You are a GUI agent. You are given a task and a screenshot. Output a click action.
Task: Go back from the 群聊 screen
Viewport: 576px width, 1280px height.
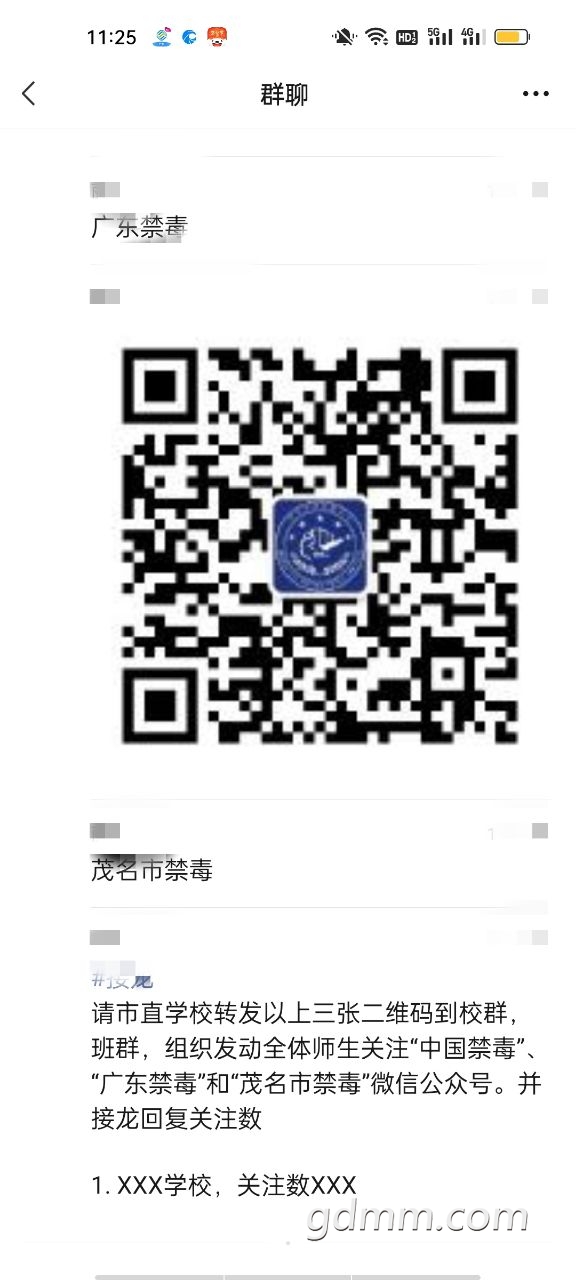pos(28,94)
